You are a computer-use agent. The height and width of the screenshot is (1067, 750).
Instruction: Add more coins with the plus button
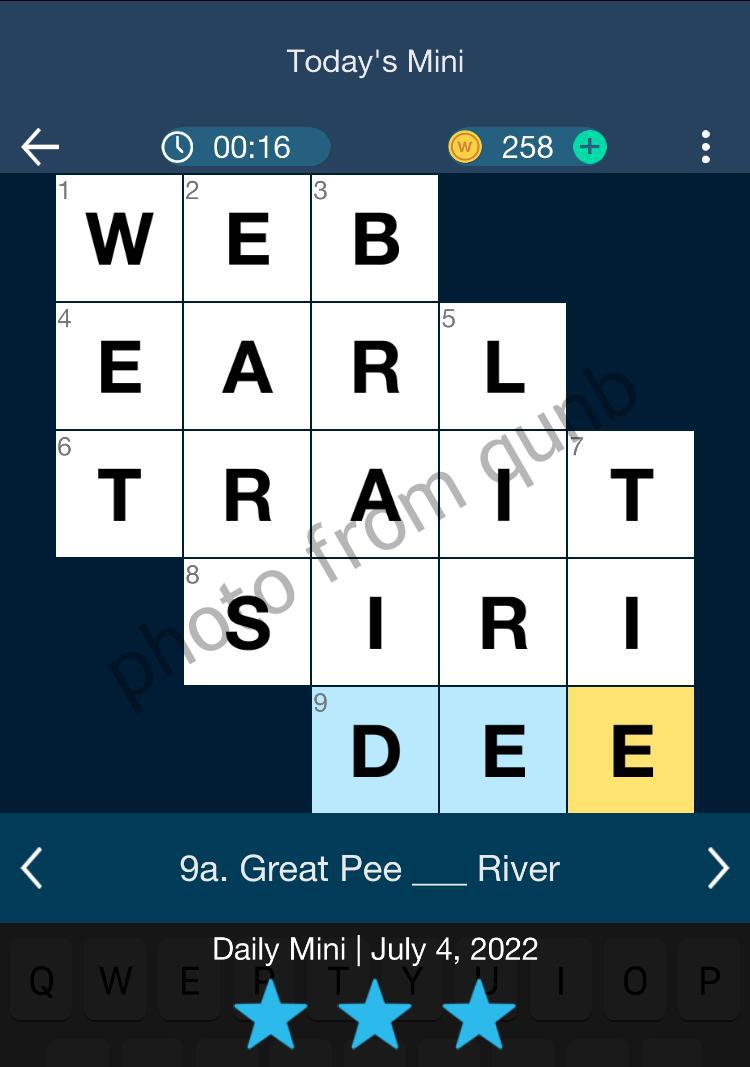coord(590,147)
